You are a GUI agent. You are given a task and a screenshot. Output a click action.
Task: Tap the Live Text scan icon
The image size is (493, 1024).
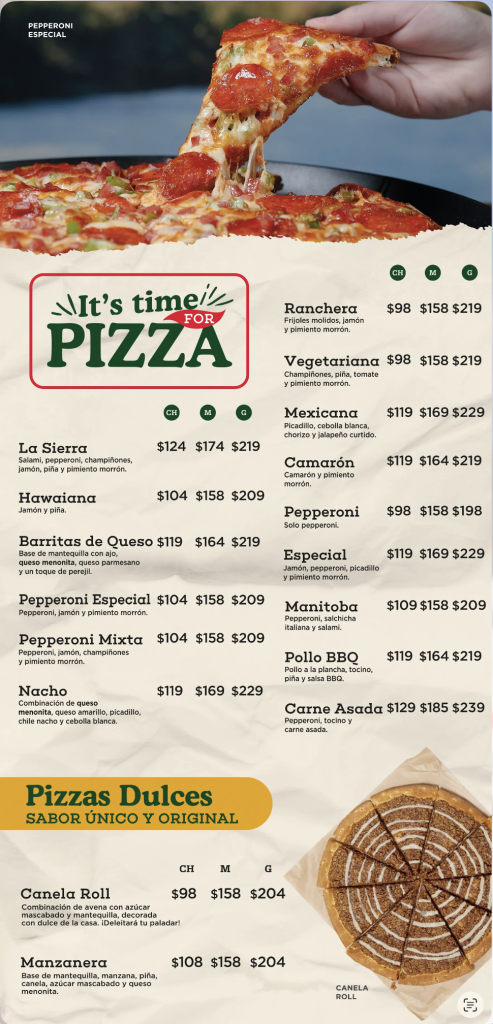tap(470, 1004)
